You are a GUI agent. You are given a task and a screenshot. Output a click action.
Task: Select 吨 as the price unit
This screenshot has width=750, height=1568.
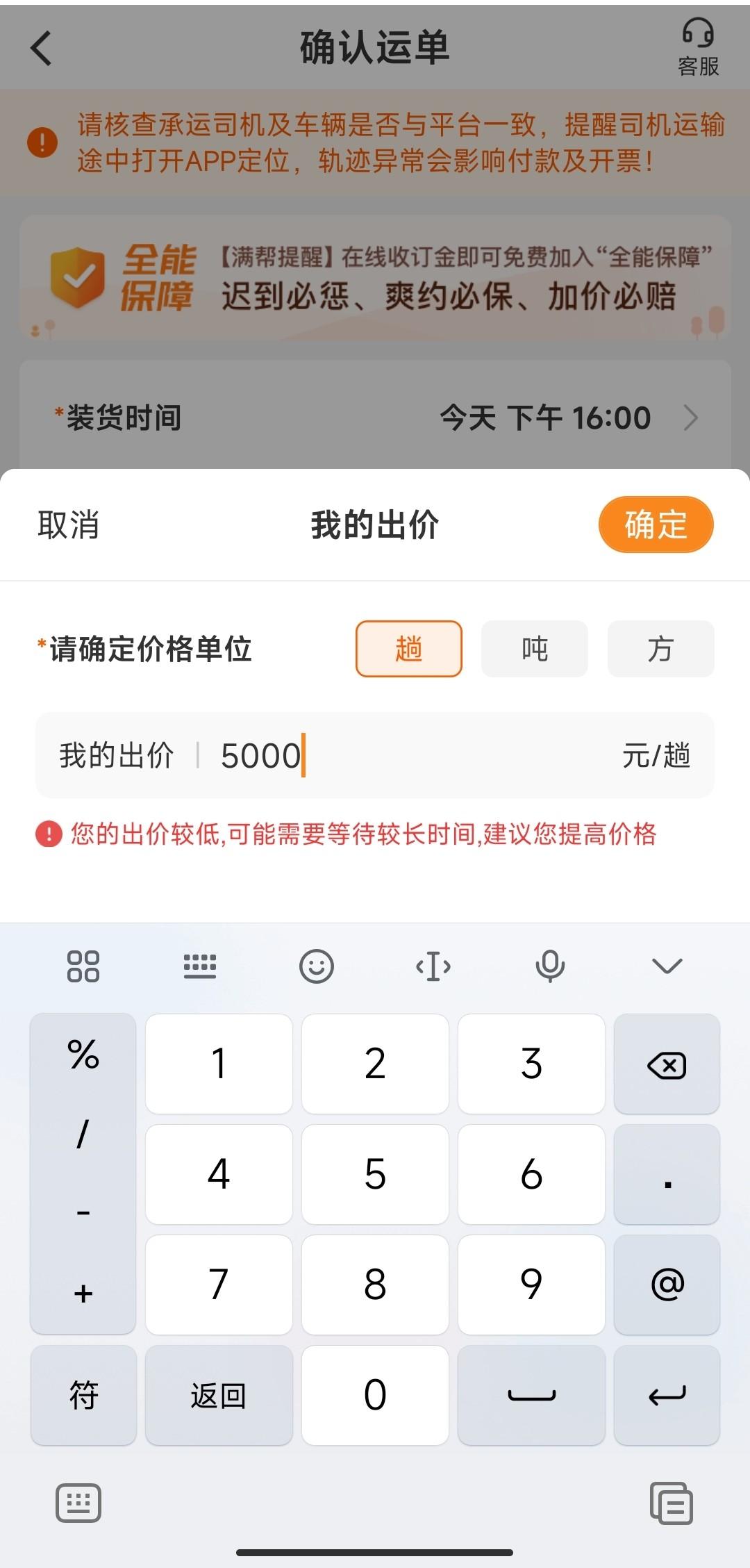(534, 648)
